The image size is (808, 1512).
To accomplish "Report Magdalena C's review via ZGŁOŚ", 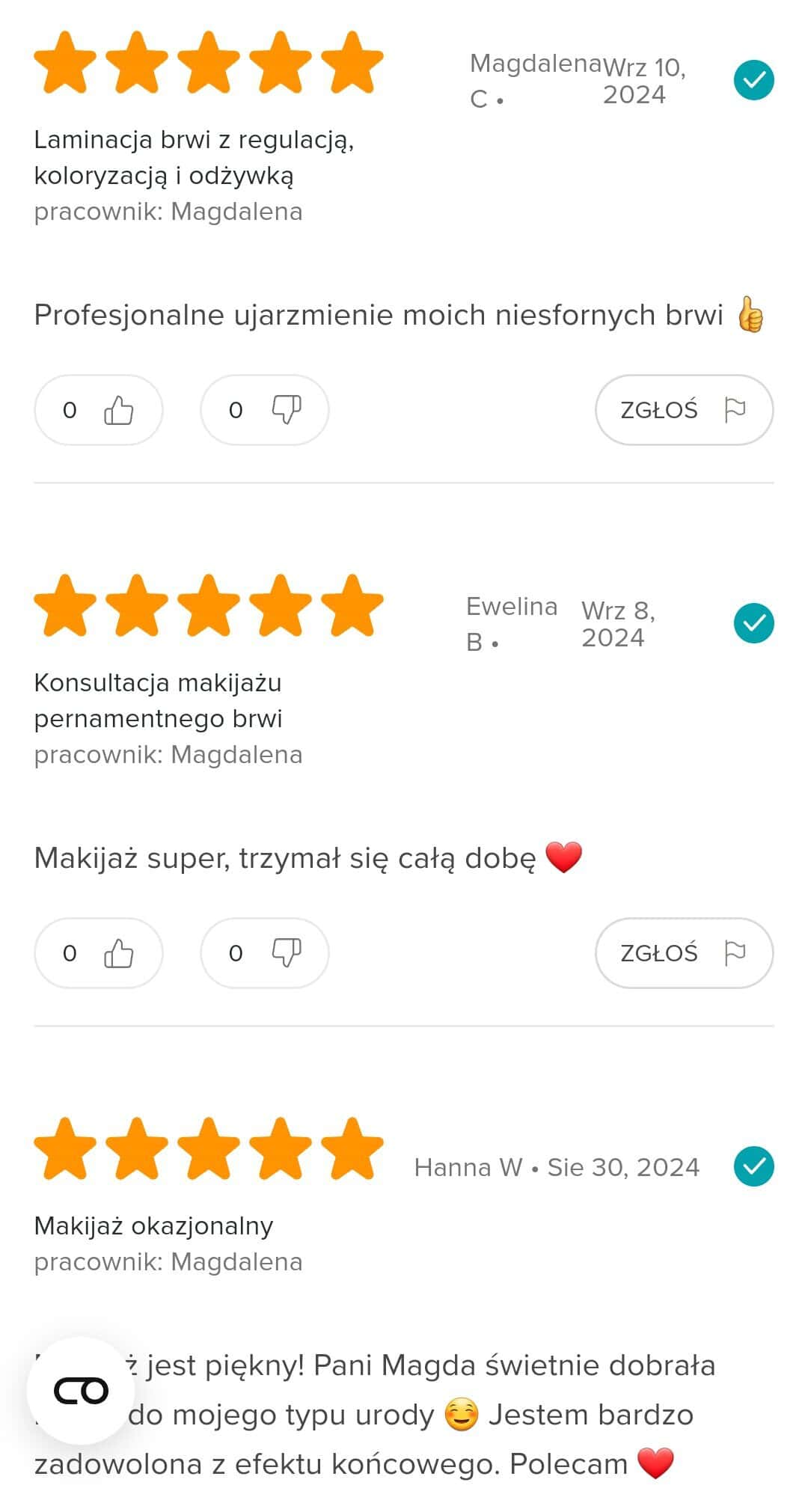I will point(683,410).
